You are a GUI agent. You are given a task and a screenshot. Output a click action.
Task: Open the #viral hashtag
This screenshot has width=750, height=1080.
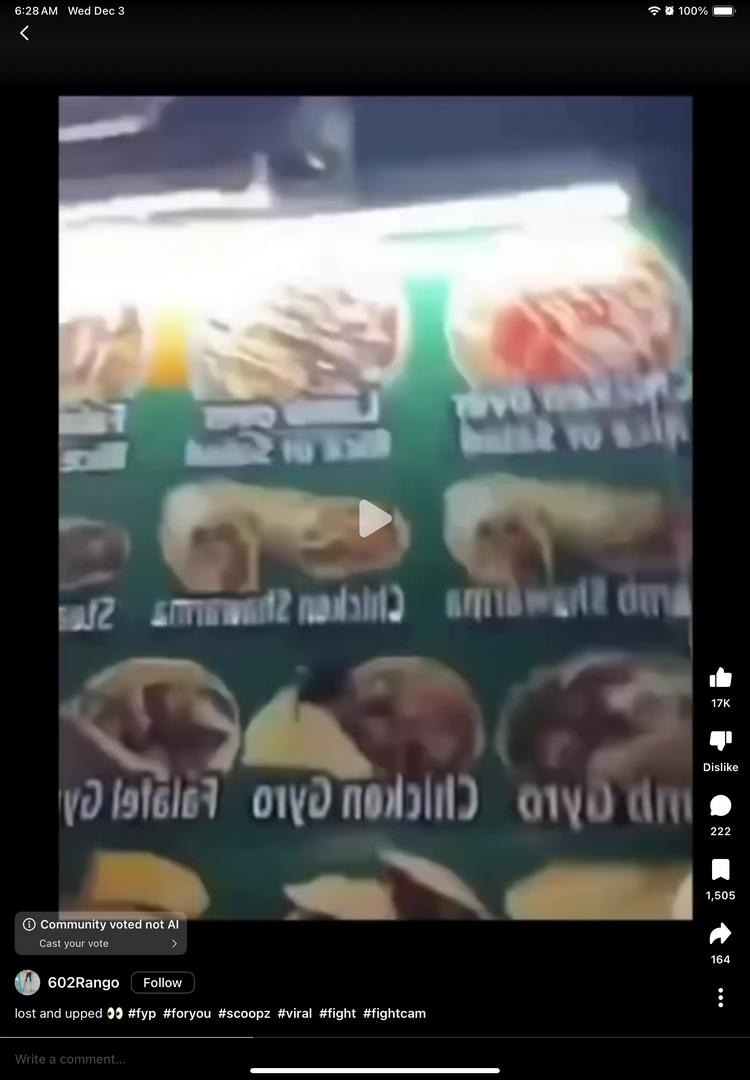pyautogui.click(x=295, y=1013)
